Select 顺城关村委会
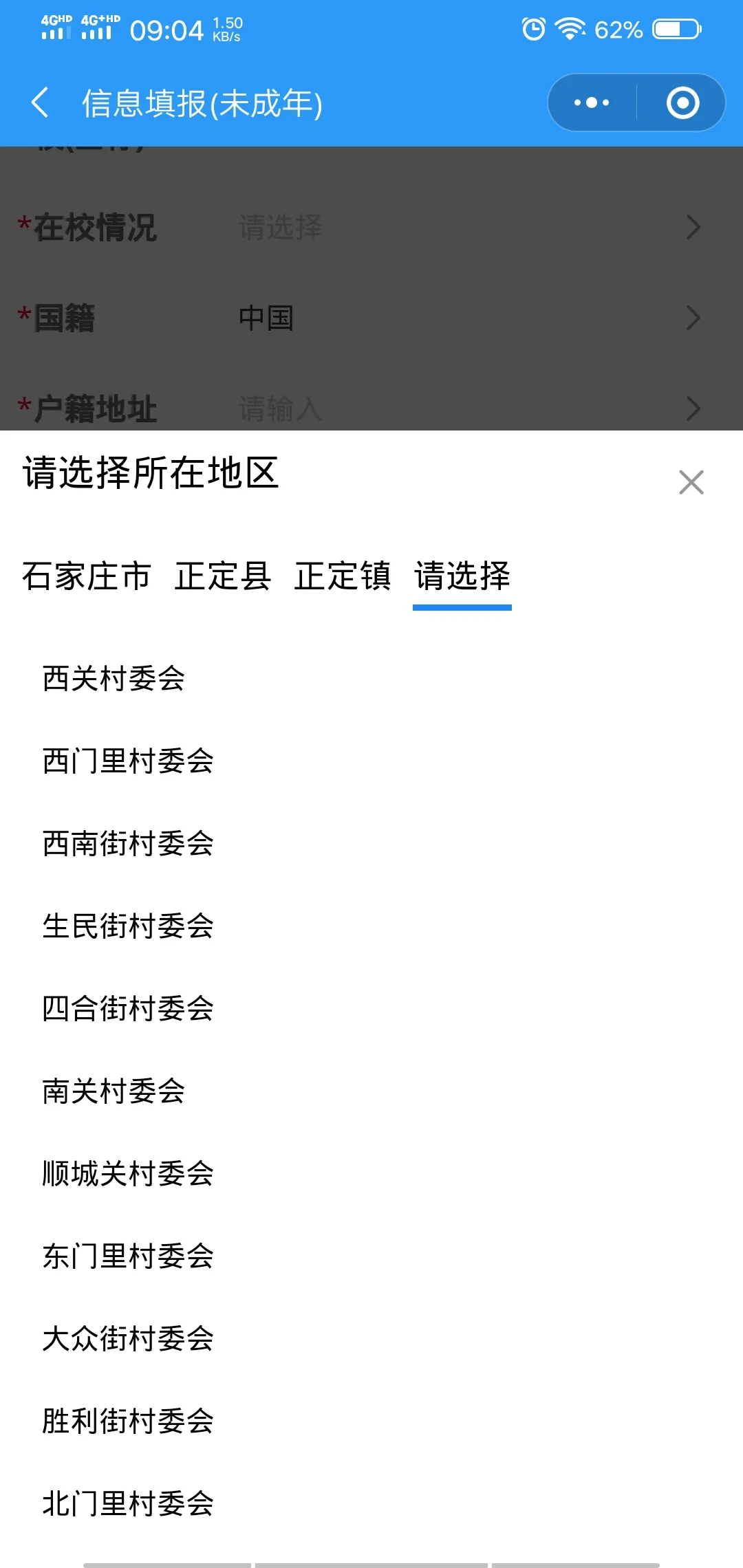The width and height of the screenshot is (743, 1568). click(128, 1174)
